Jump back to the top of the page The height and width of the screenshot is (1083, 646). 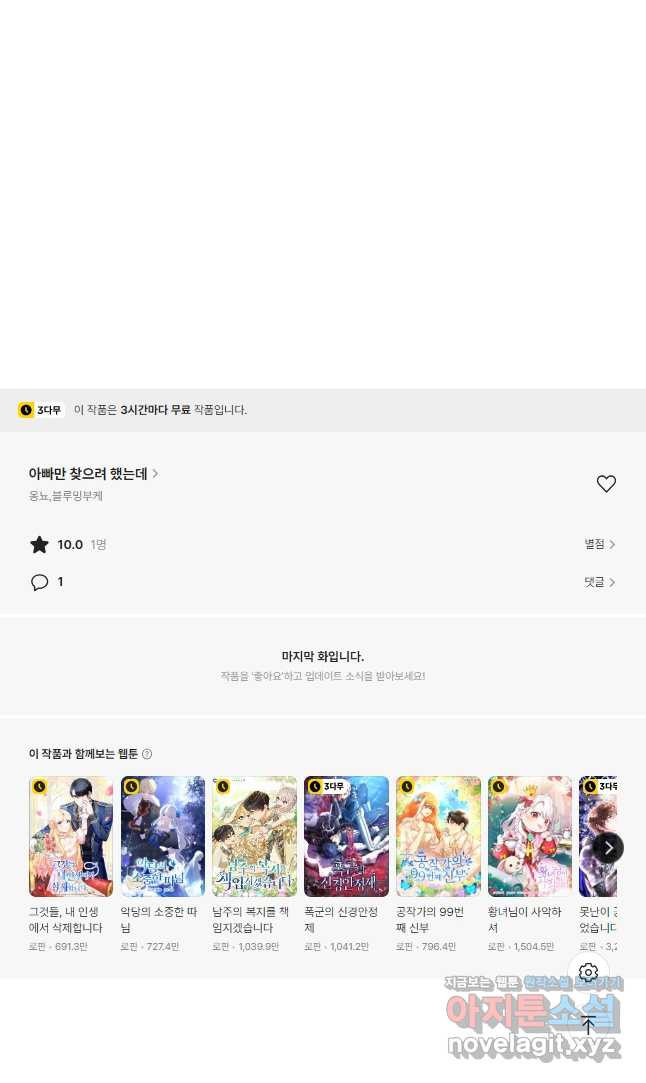point(588,1025)
